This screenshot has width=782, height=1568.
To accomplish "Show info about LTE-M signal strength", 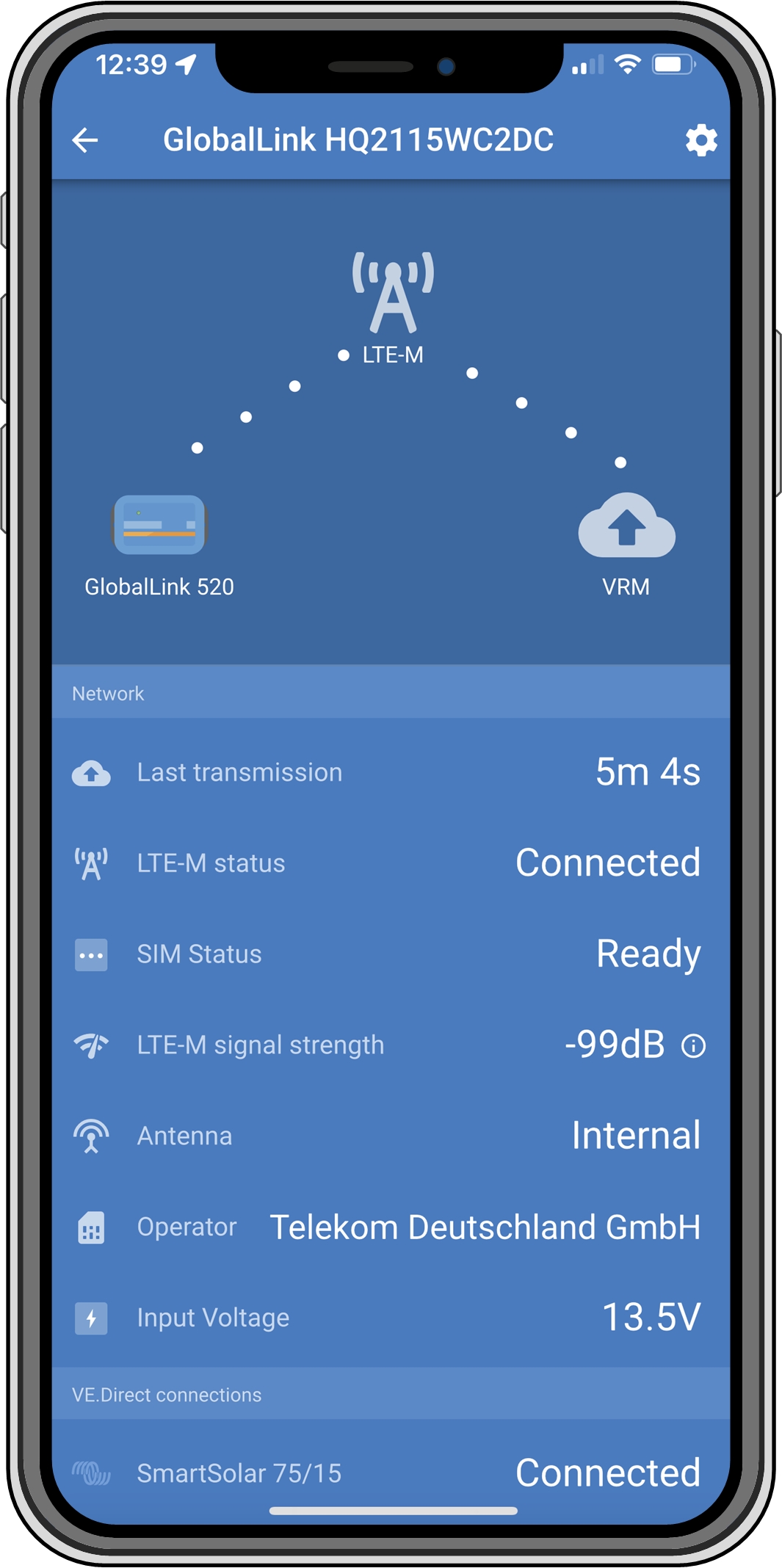I will click(693, 1045).
